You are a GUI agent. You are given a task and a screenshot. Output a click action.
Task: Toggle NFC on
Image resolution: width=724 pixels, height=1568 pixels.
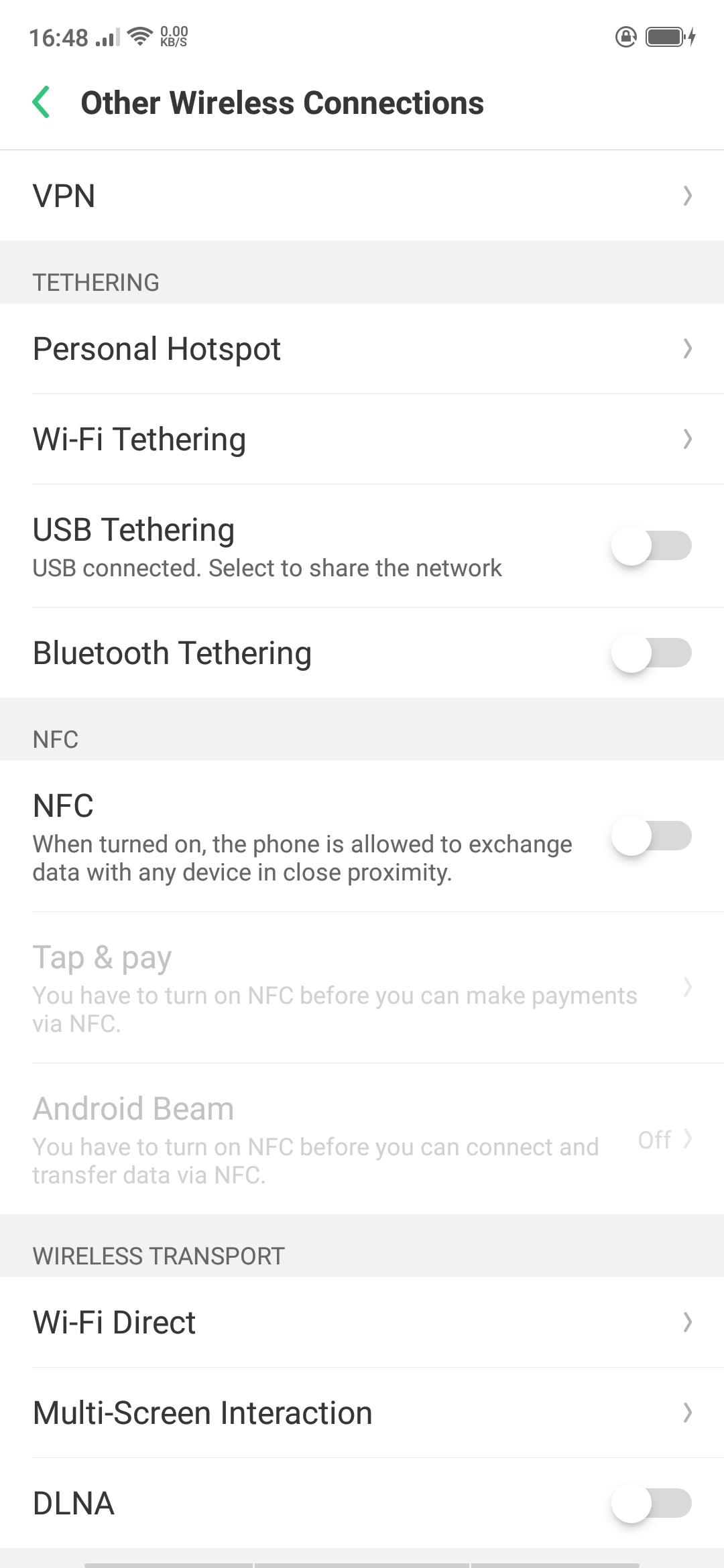pyautogui.click(x=650, y=836)
